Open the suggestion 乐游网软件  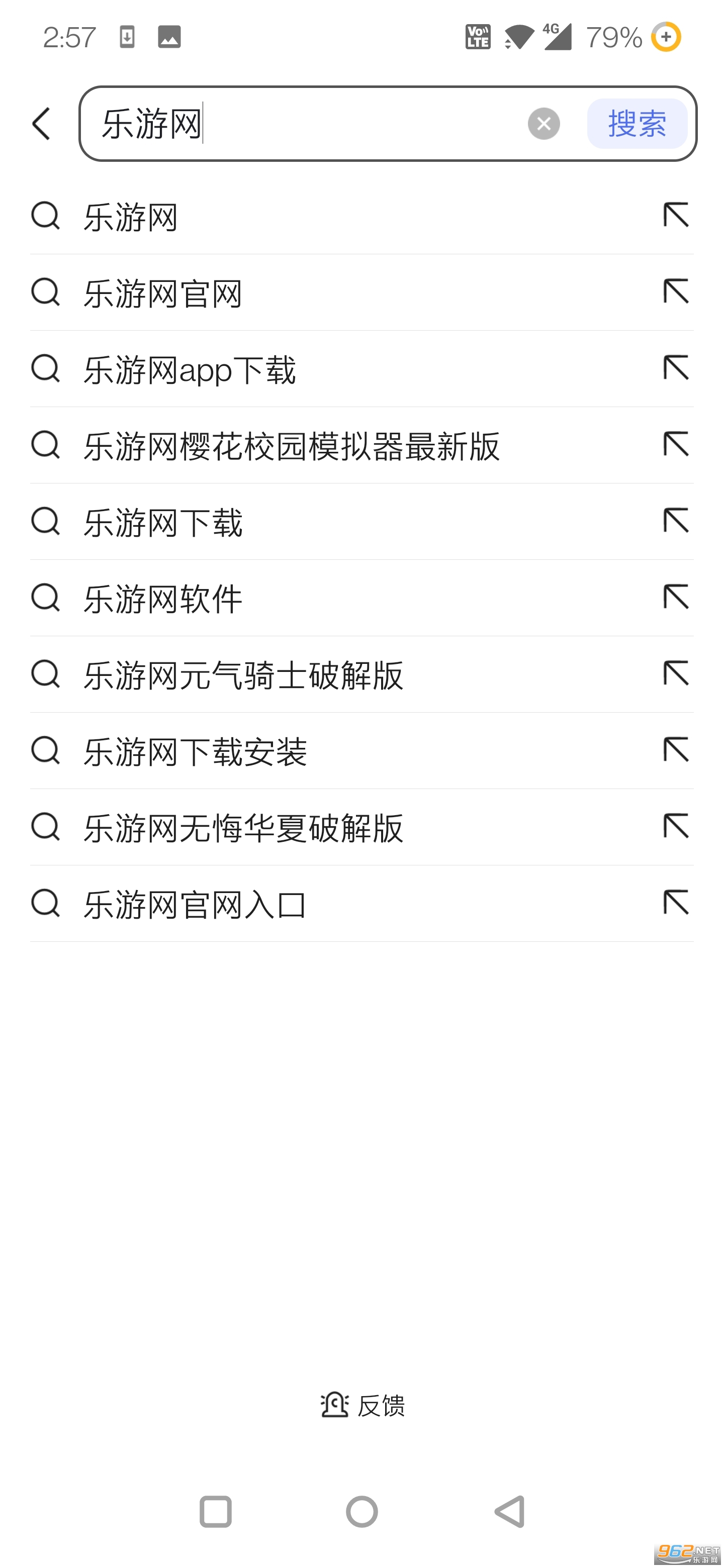[x=163, y=599]
